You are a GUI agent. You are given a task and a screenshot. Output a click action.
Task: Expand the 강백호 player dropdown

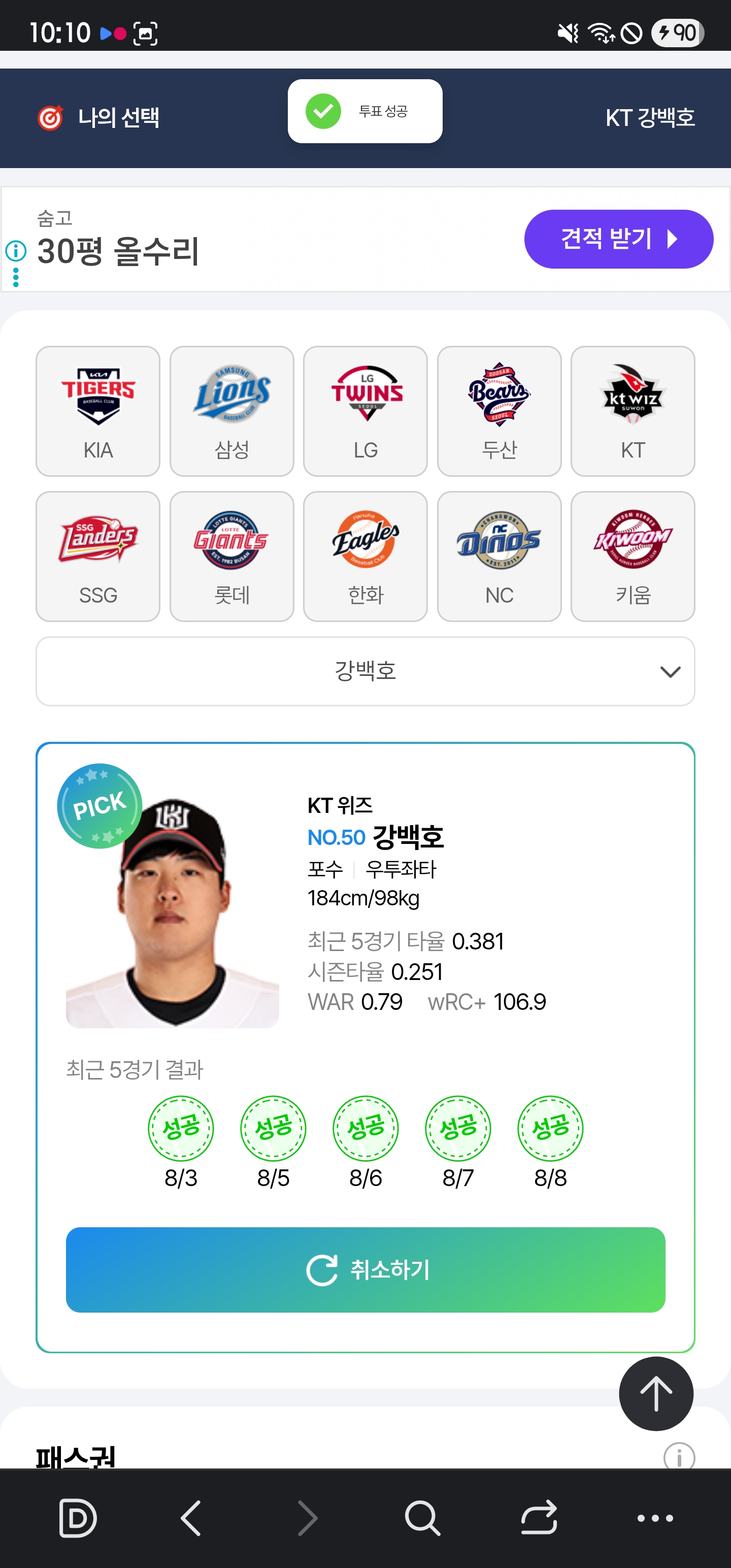click(365, 671)
